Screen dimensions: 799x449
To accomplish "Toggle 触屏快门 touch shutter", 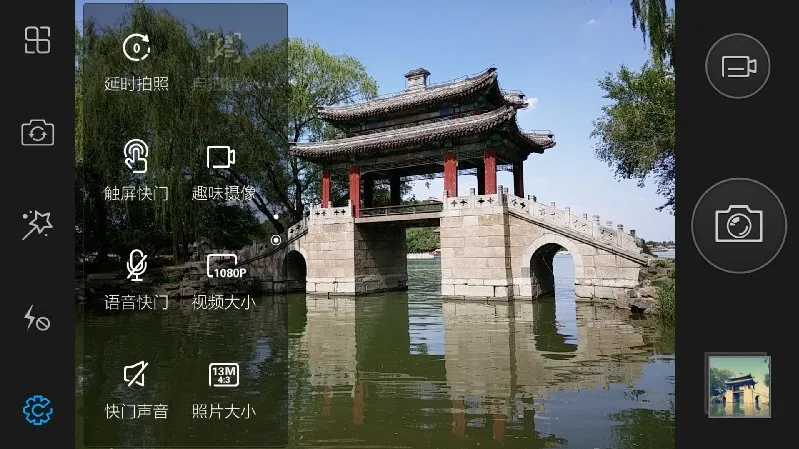I will point(136,168).
